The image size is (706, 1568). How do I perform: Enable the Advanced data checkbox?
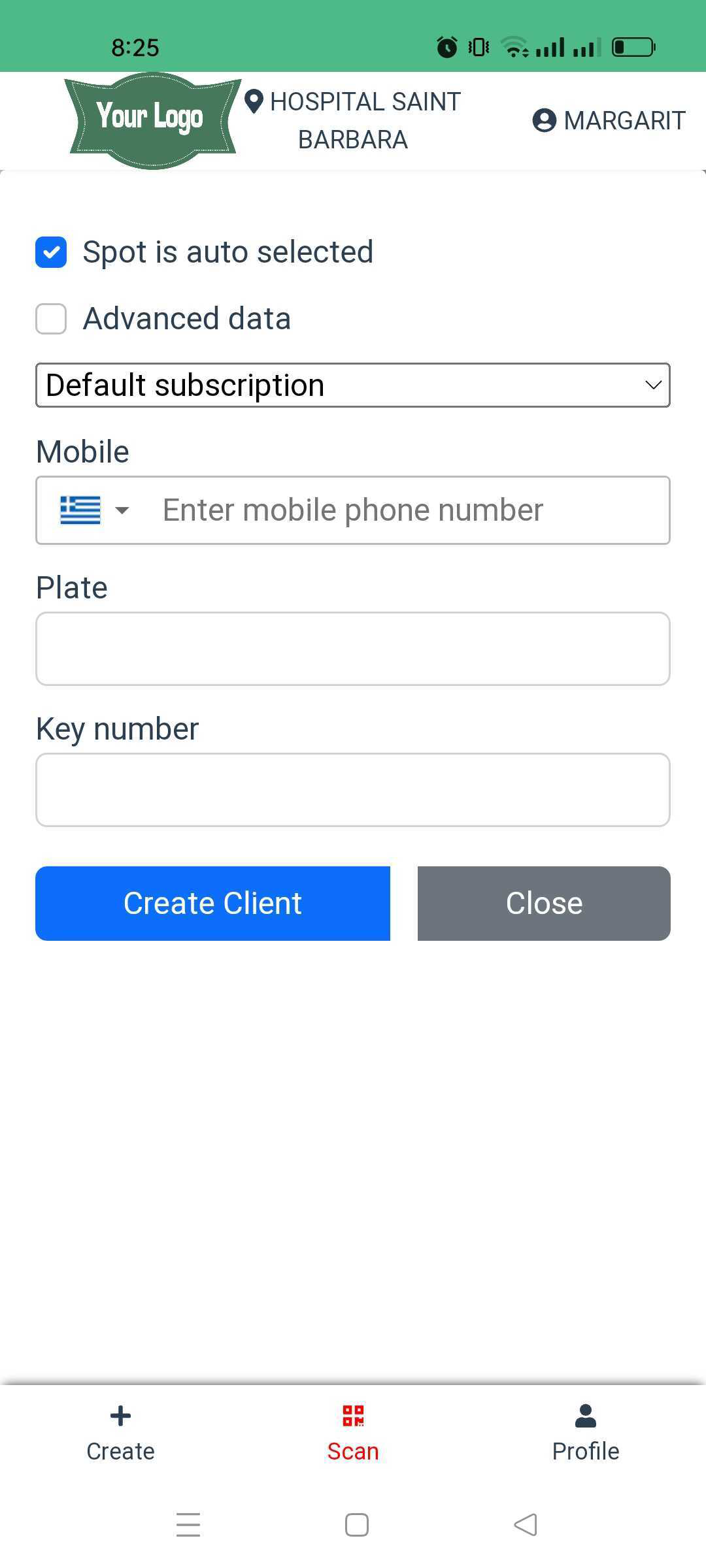[x=51, y=319]
